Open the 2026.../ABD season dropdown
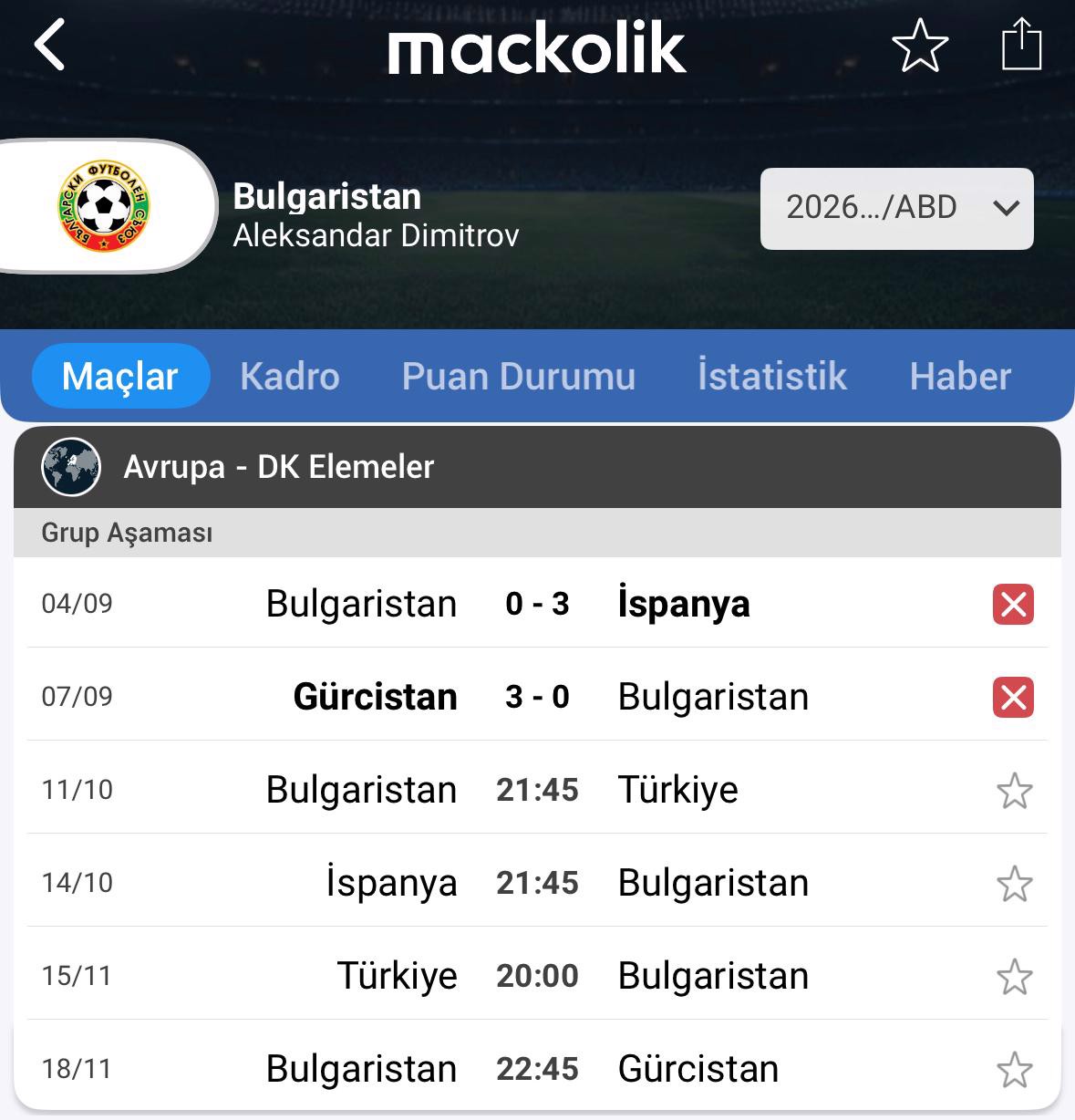 (x=896, y=208)
